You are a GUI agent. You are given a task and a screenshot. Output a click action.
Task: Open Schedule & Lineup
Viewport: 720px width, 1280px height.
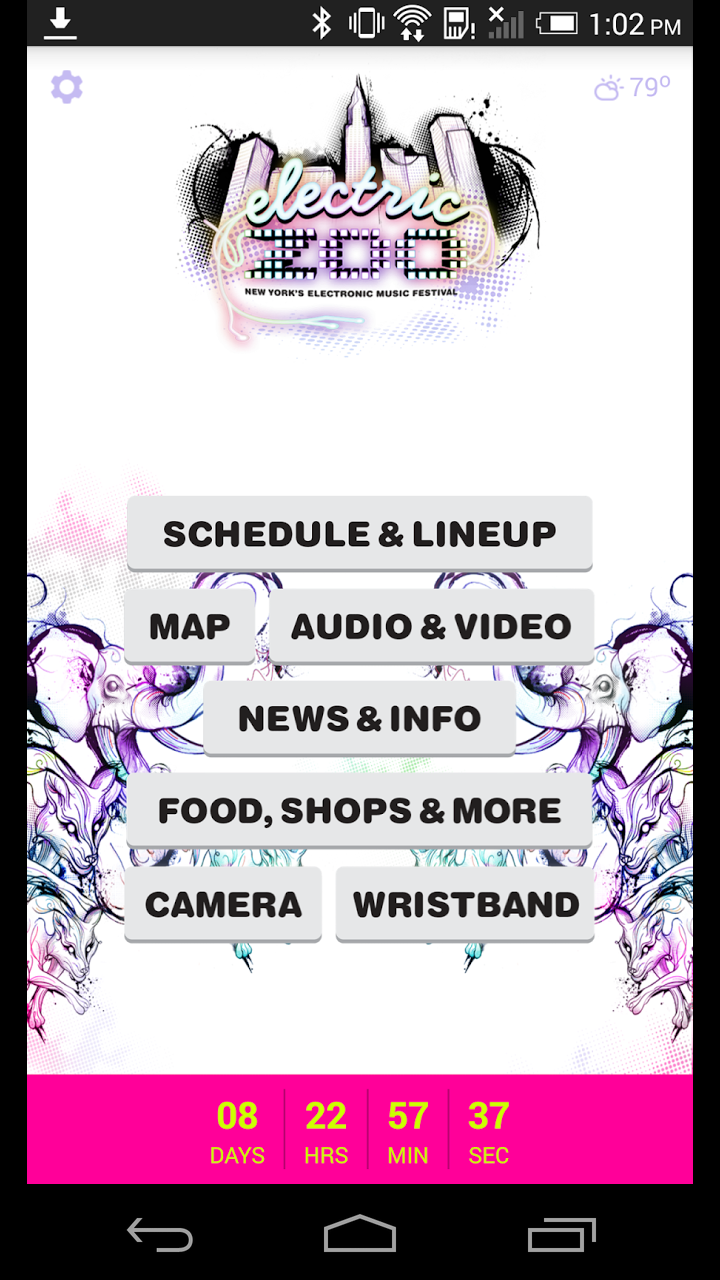pos(360,534)
